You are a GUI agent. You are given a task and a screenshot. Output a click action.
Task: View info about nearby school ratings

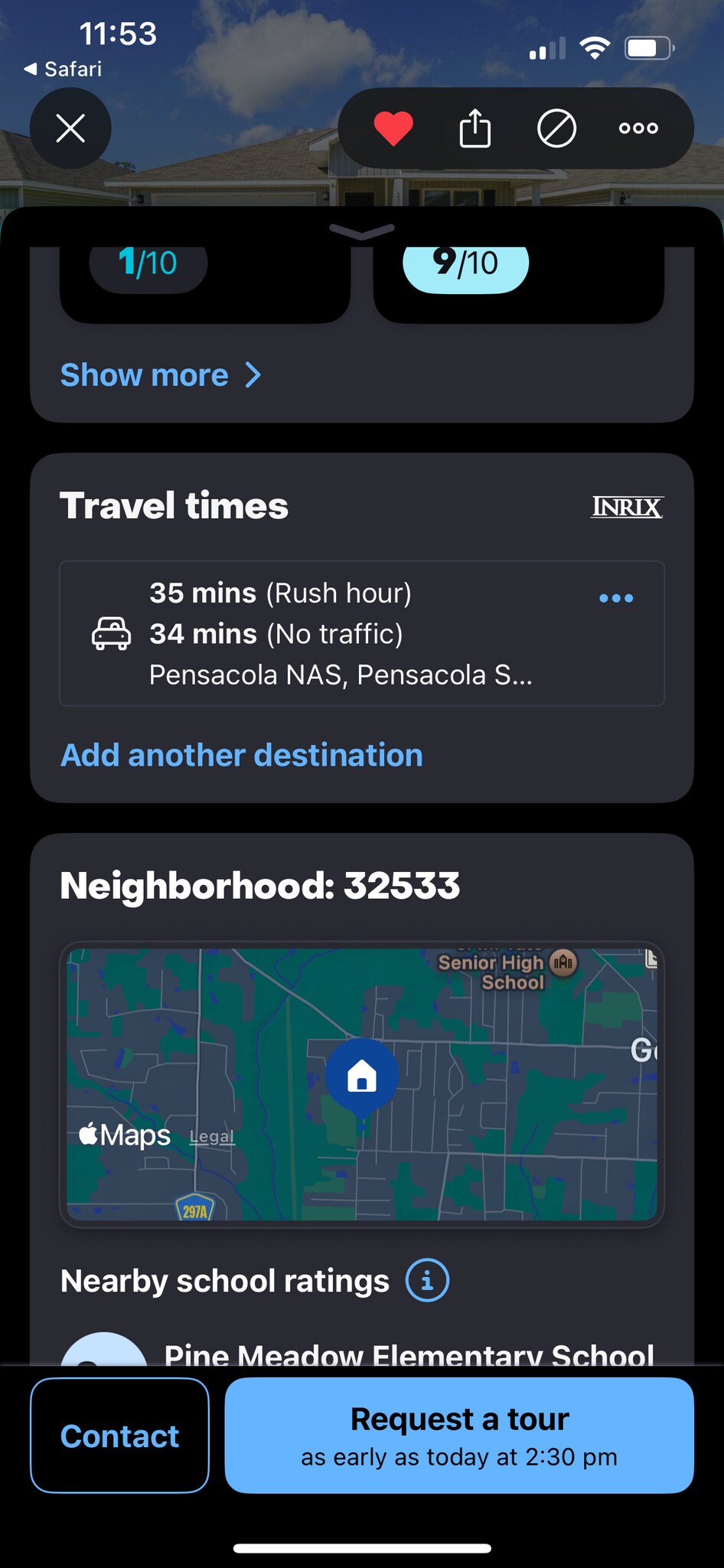tap(427, 1280)
